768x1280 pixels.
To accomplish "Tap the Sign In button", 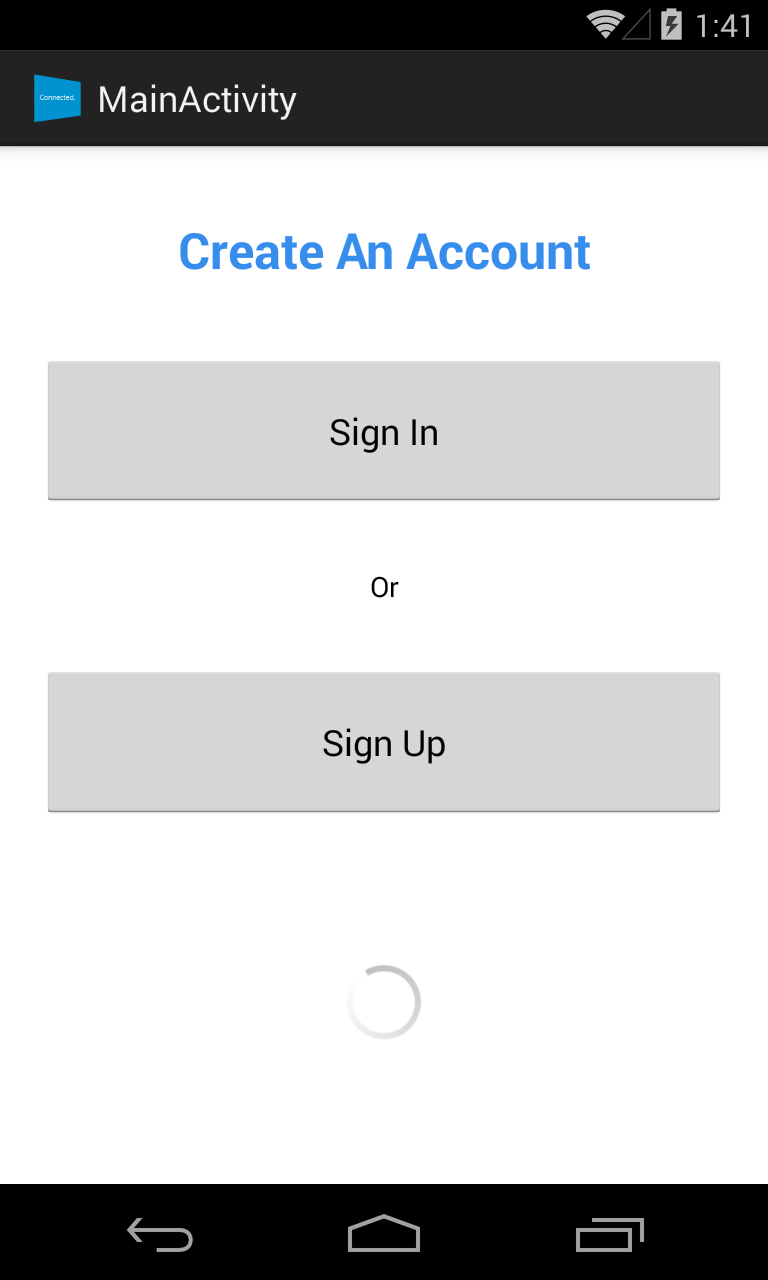I will point(384,430).
